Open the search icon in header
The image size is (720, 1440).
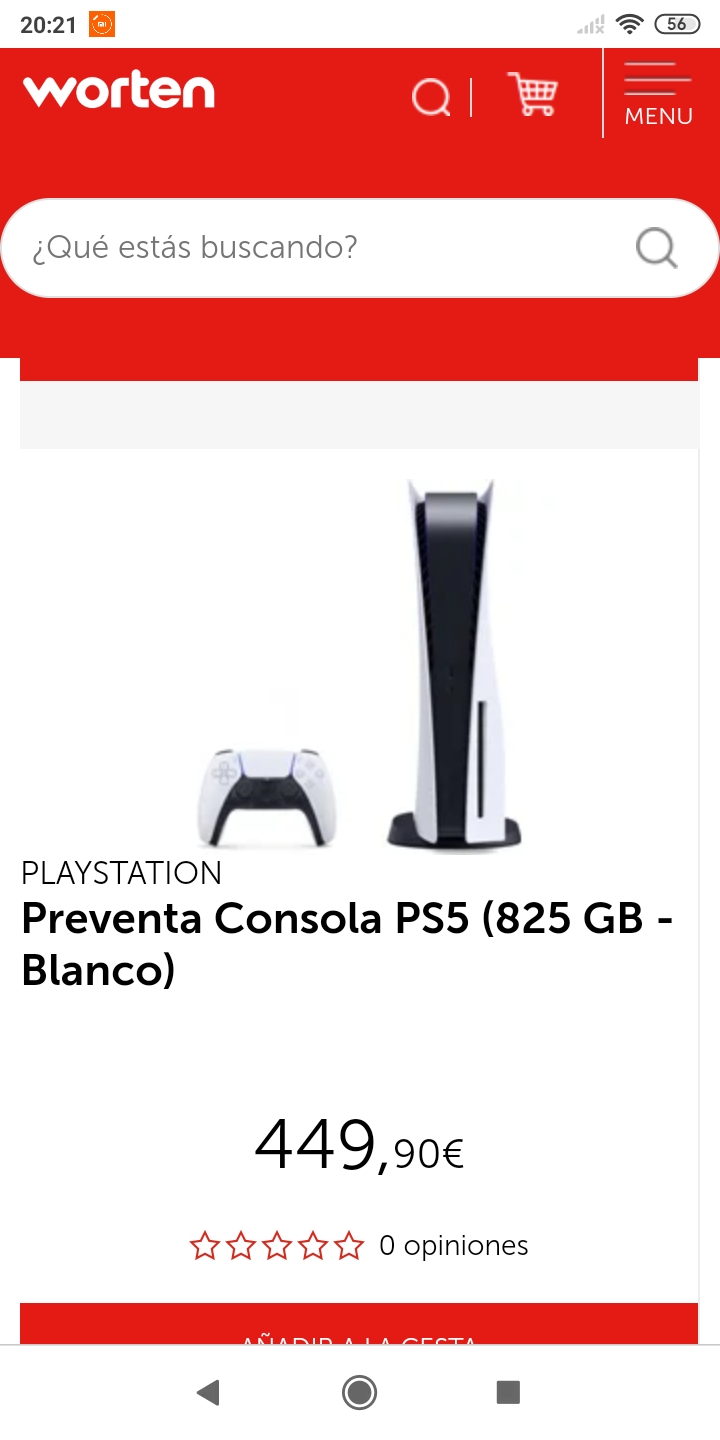coord(431,98)
